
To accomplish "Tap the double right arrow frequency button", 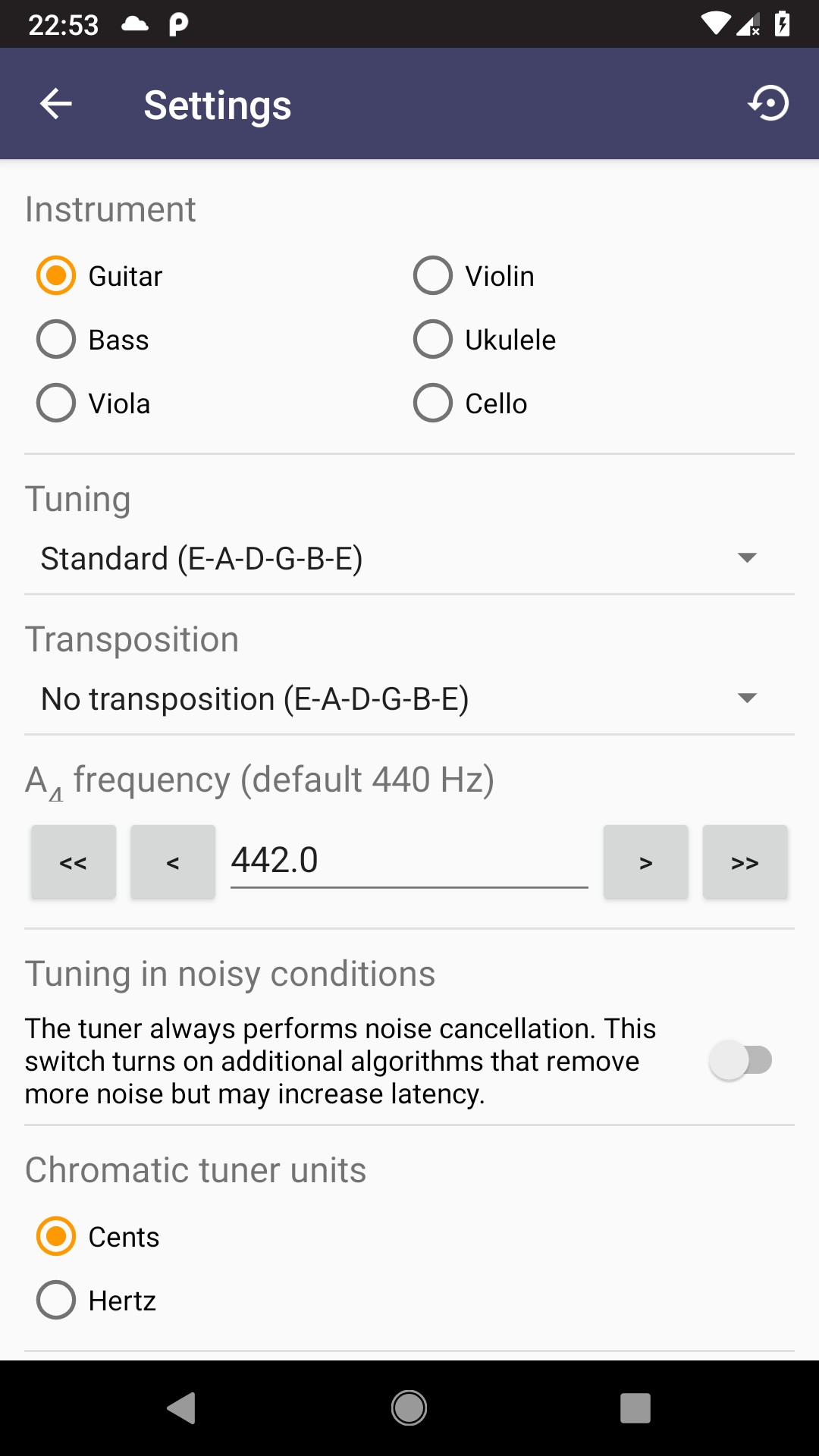I will pos(745,862).
